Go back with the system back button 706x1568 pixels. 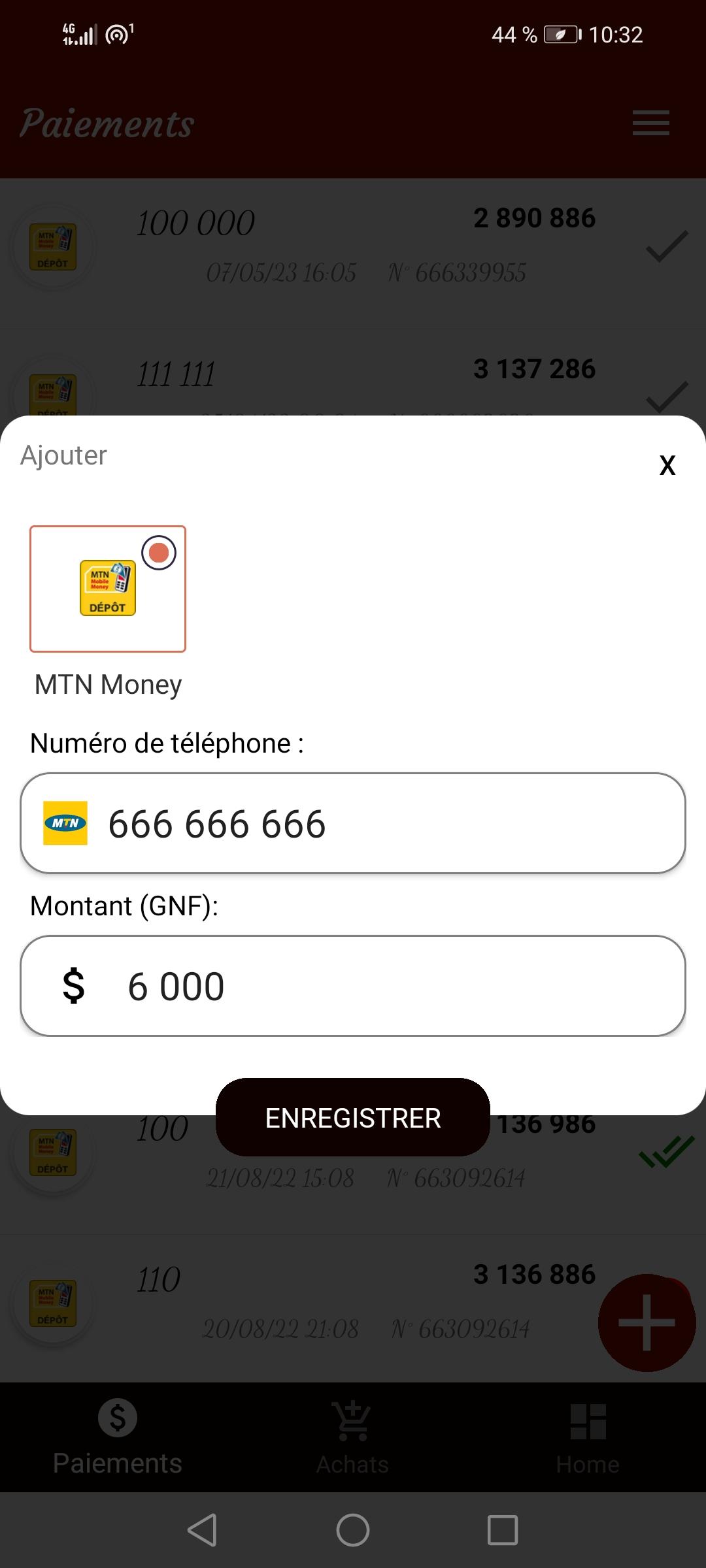[x=202, y=1530]
